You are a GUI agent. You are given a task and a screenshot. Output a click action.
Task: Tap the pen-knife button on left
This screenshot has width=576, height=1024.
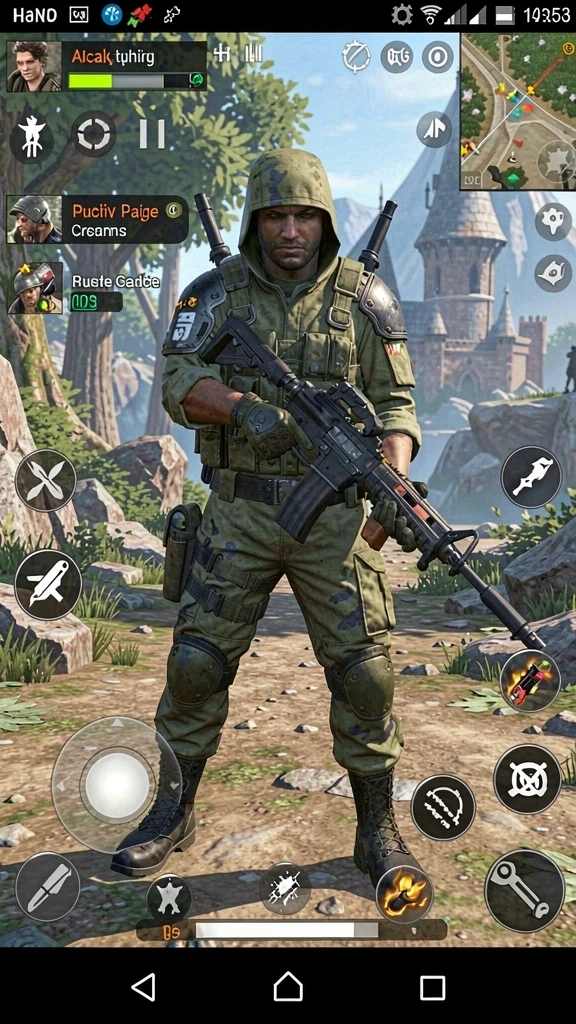click(48, 584)
